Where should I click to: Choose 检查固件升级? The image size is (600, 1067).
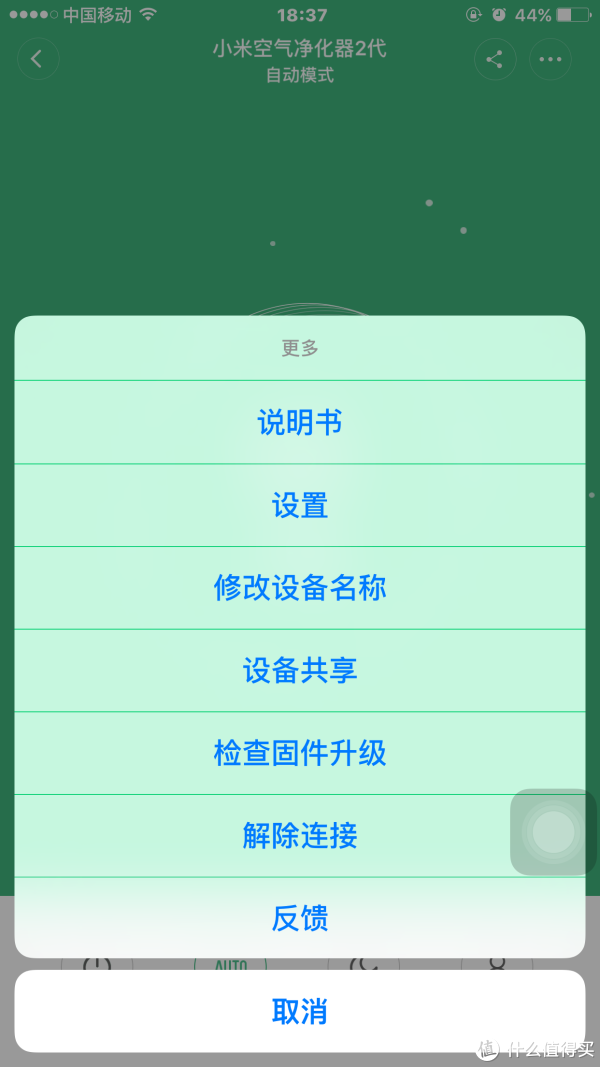tap(300, 753)
